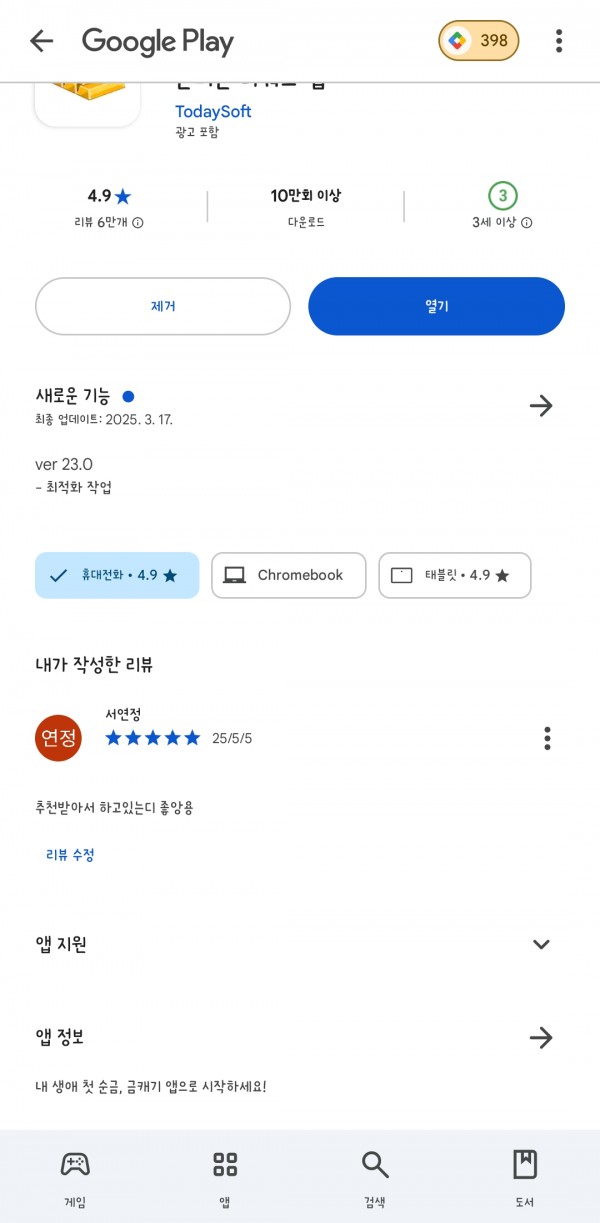The image size is (600, 1223).
Task: Switch to the 앱 tab
Action: [x=225, y=1177]
